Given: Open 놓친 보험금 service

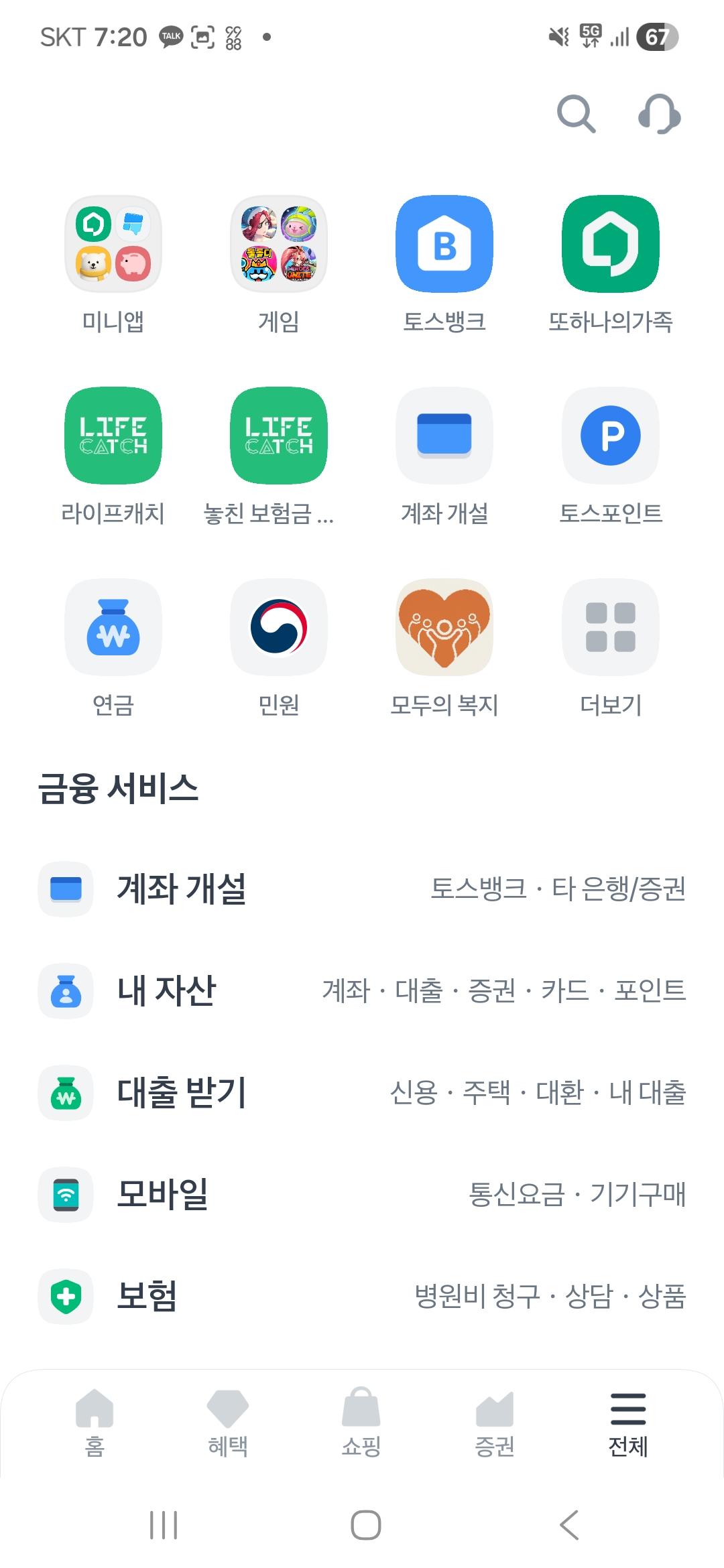Looking at the screenshot, I should 278,436.
